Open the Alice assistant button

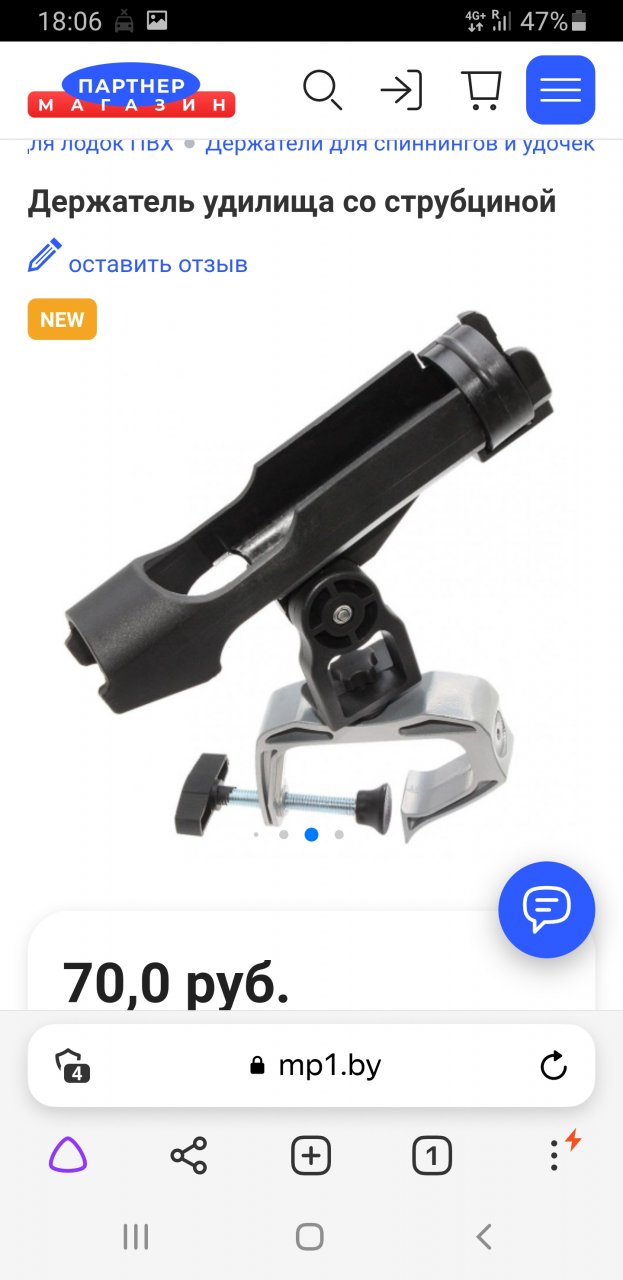(x=68, y=1156)
